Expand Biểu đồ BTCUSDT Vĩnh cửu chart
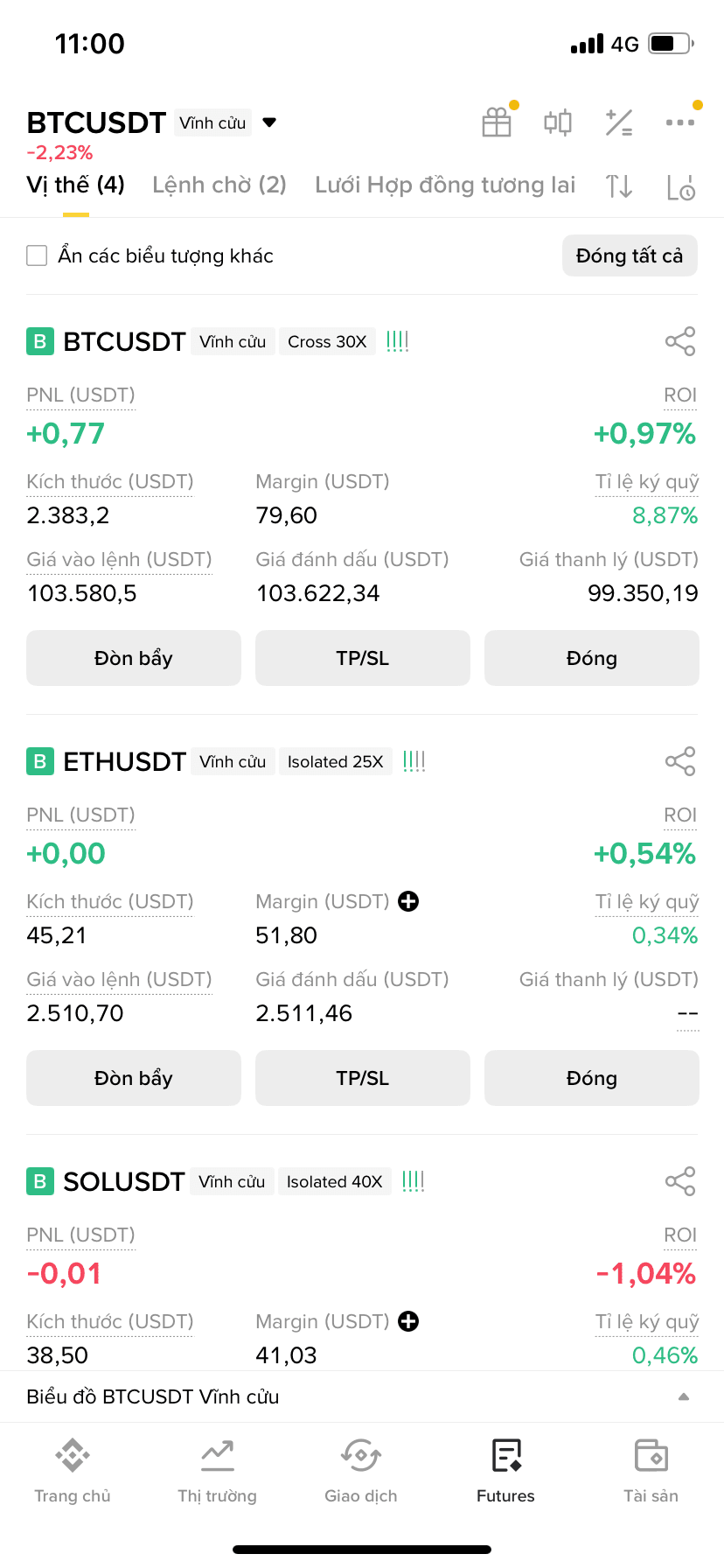Image resolution: width=724 pixels, height=1568 pixels. click(x=362, y=1396)
